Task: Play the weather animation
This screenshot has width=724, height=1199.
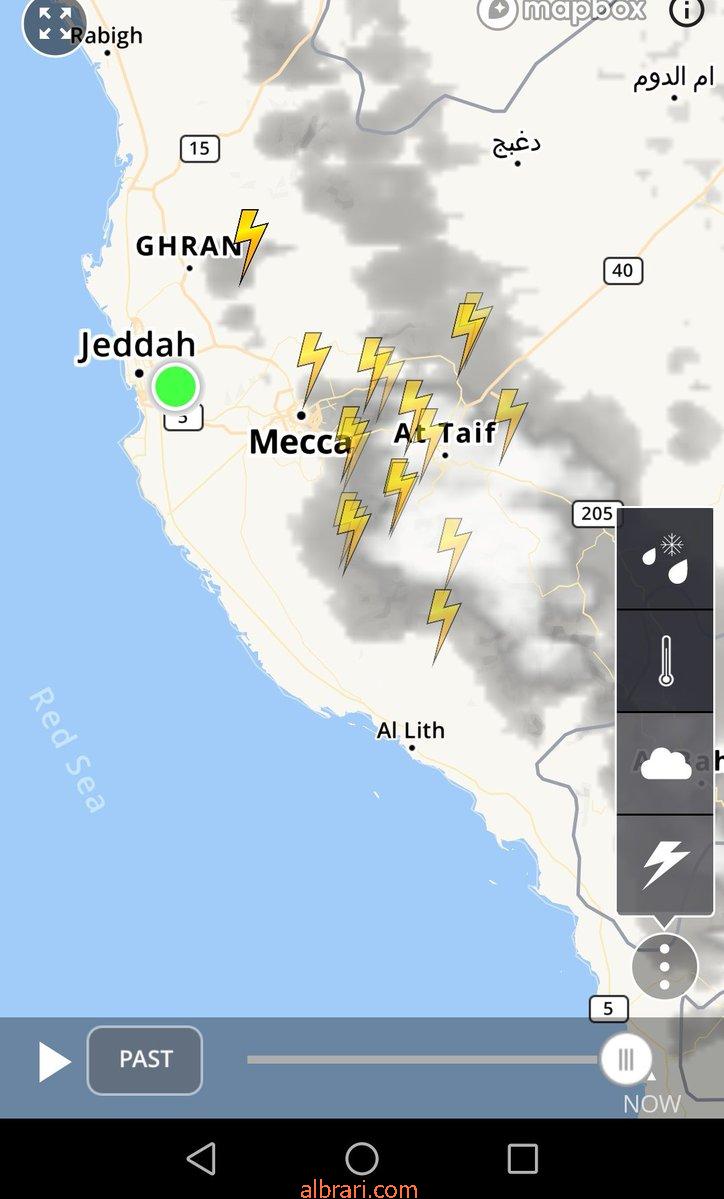Action: tap(54, 1062)
